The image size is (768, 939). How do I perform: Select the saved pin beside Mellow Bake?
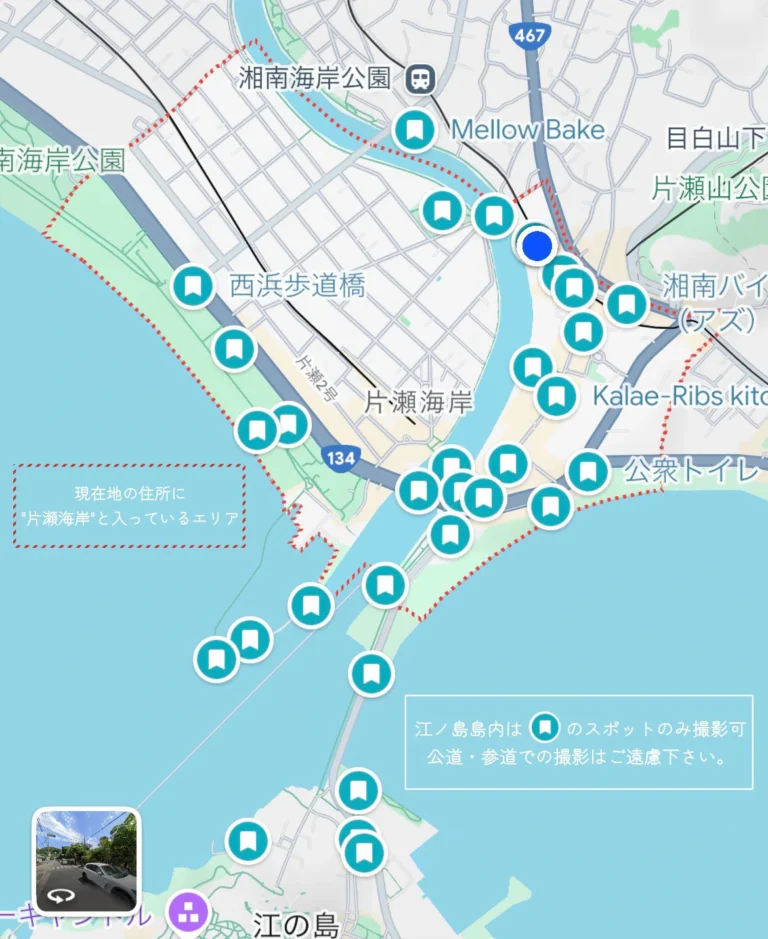tap(415, 131)
